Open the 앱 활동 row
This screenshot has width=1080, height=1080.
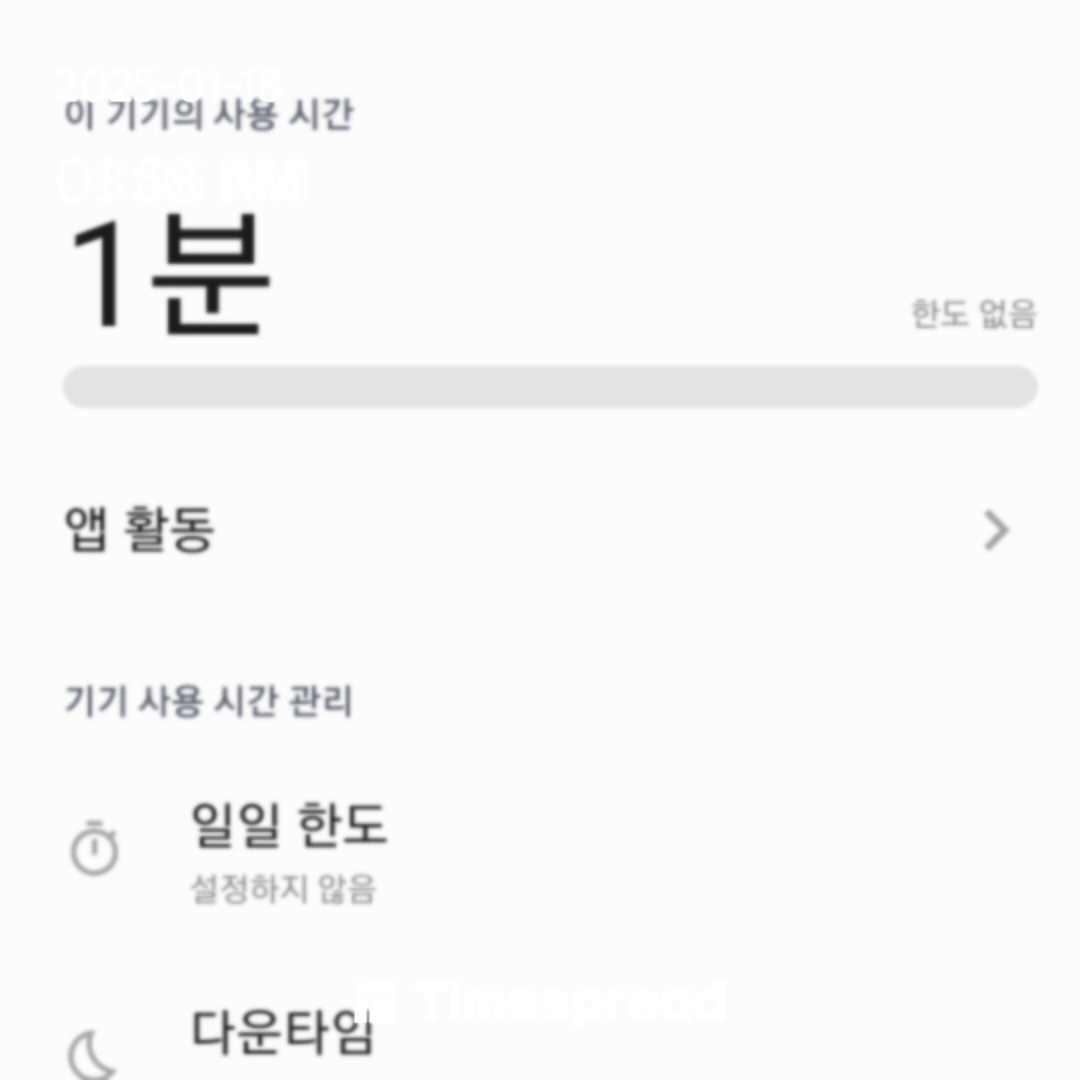point(540,530)
